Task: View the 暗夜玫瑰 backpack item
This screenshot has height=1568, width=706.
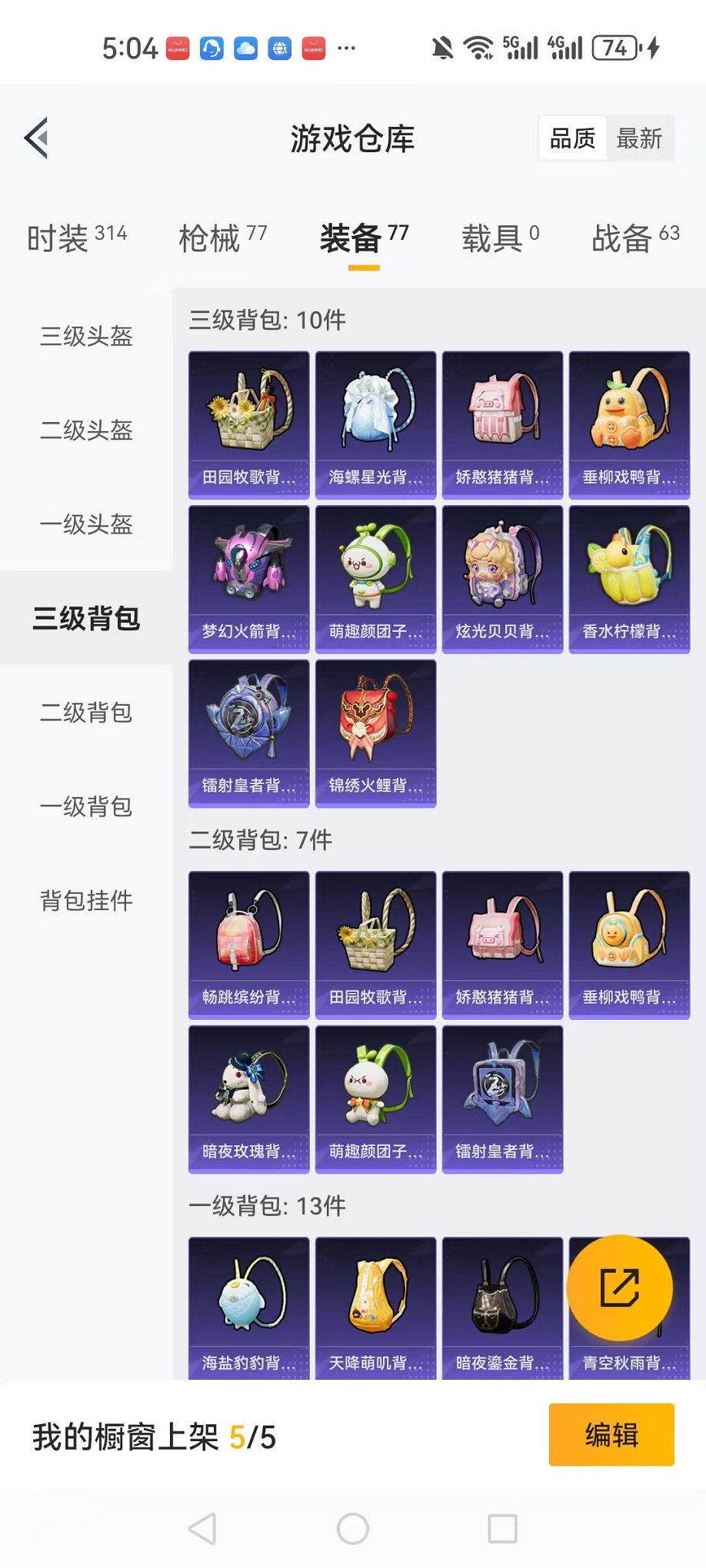Action: coord(249,1099)
